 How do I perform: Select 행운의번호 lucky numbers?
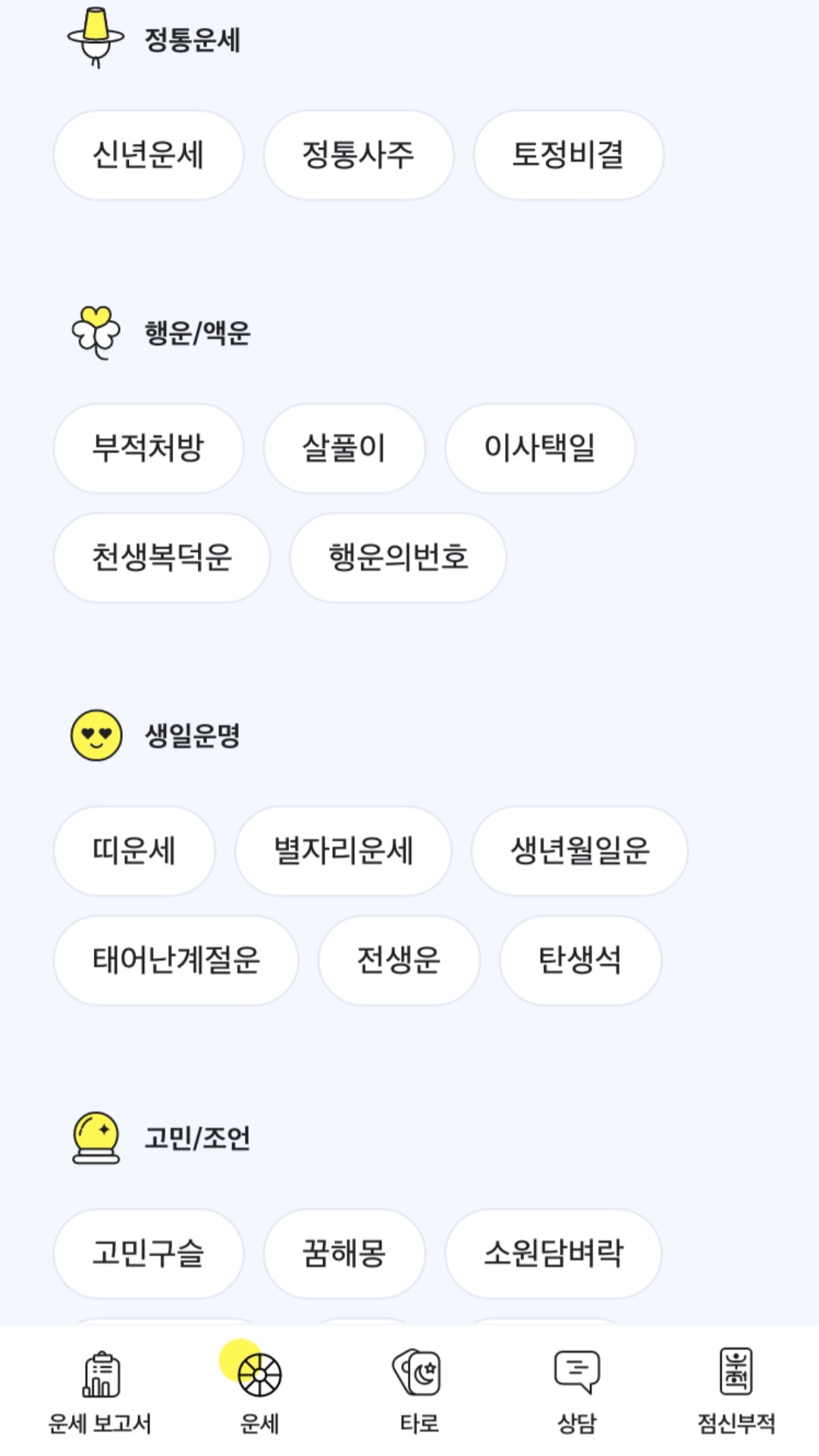(x=399, y=557)
